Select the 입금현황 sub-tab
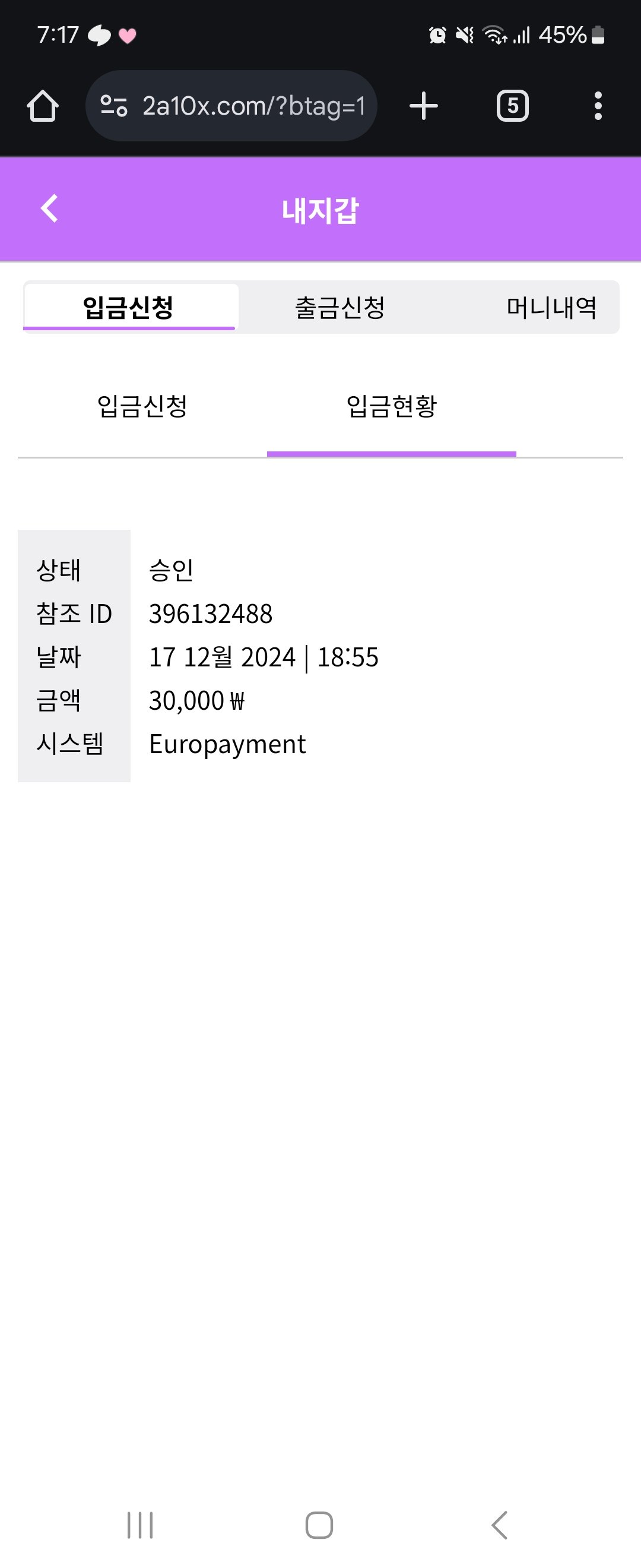Viewport: 641px width, 1568px height. [x=391, y=406]
